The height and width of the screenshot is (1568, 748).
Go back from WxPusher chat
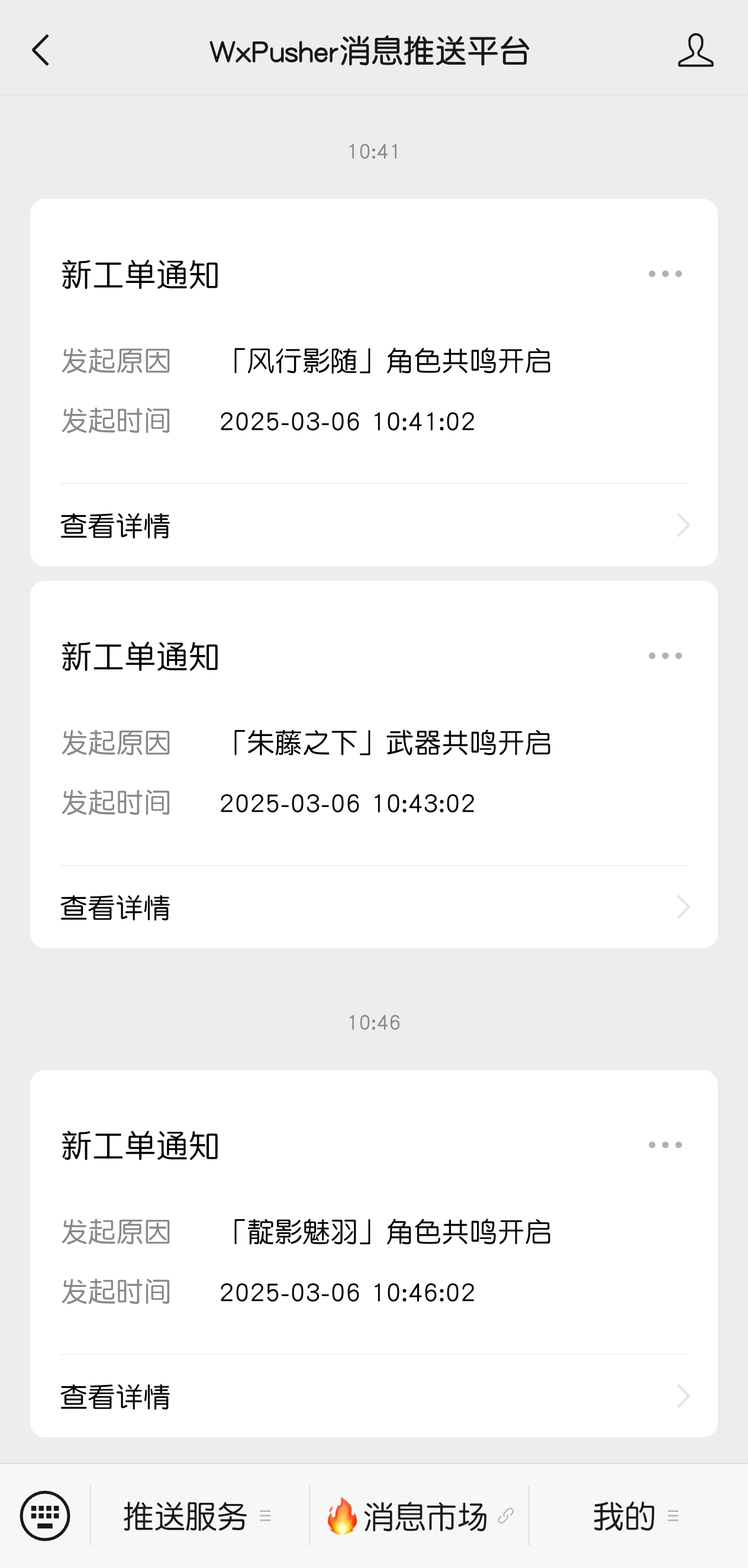click(x=41, y=50)
